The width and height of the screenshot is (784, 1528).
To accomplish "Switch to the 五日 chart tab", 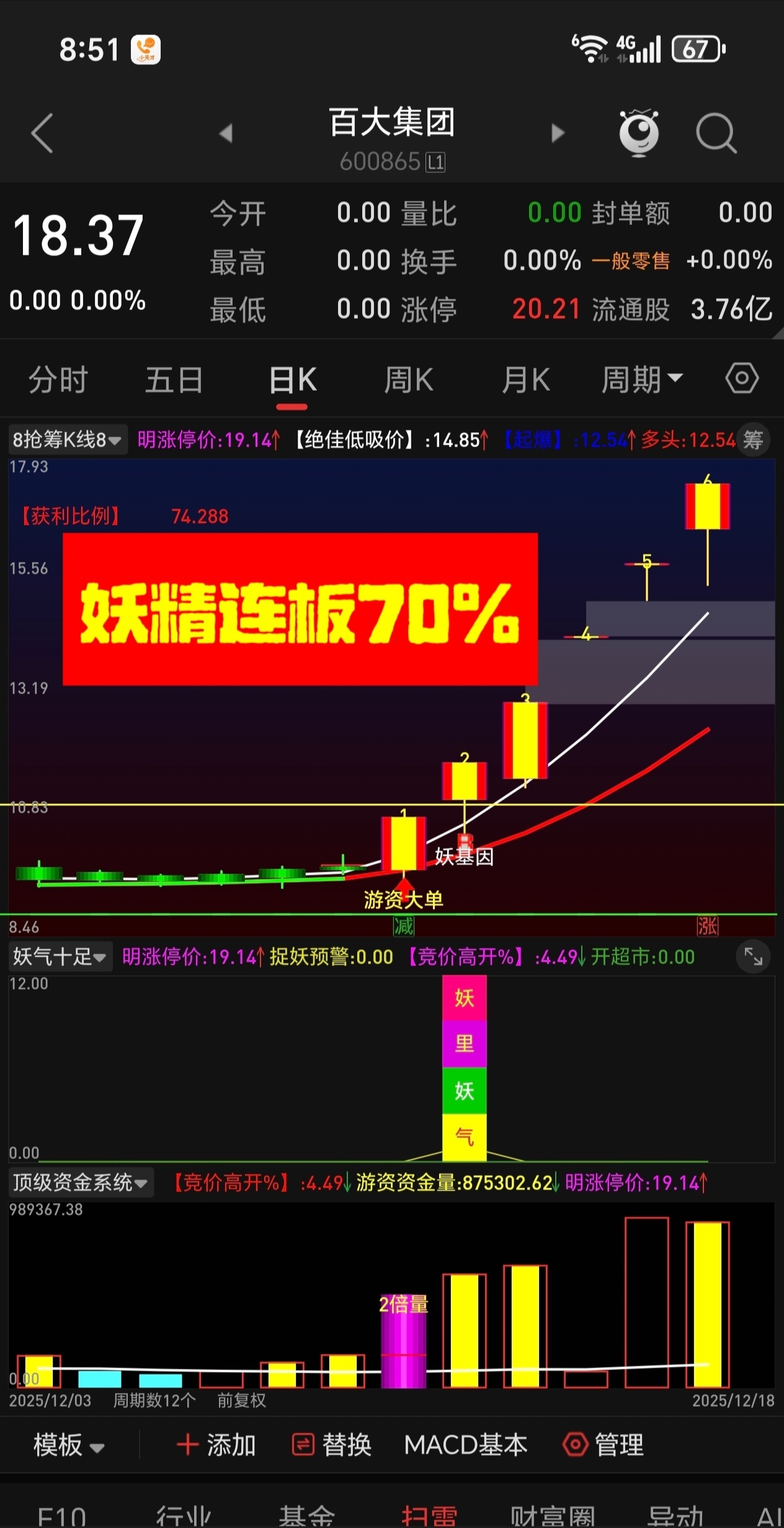I will click(174, 380).
